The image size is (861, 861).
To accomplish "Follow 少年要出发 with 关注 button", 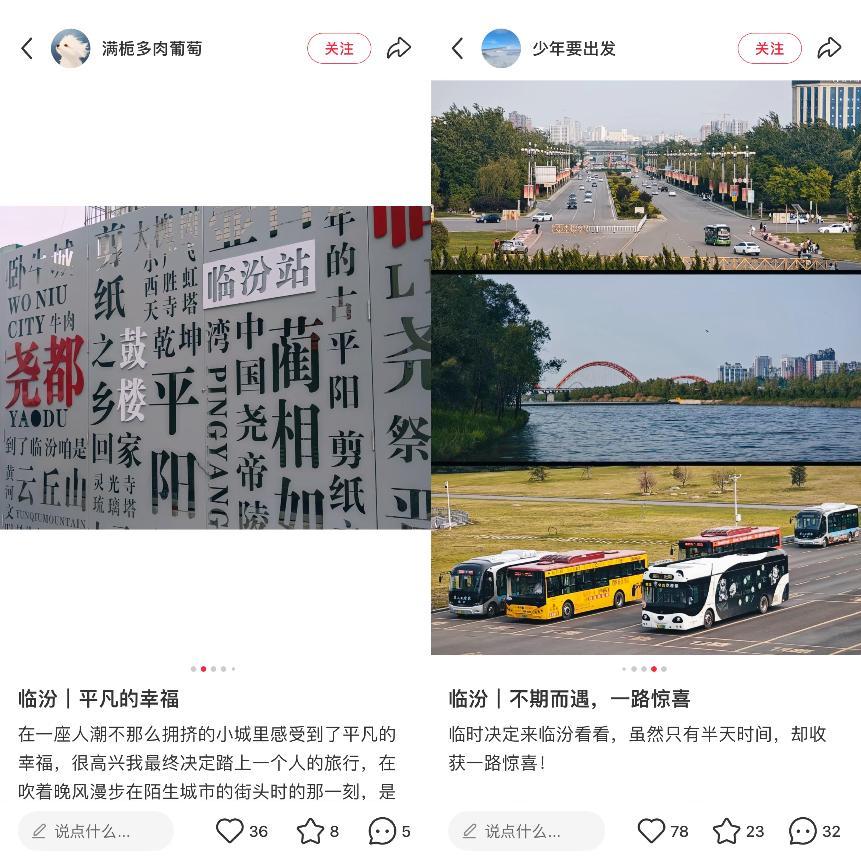I will (x=769, y=48).
